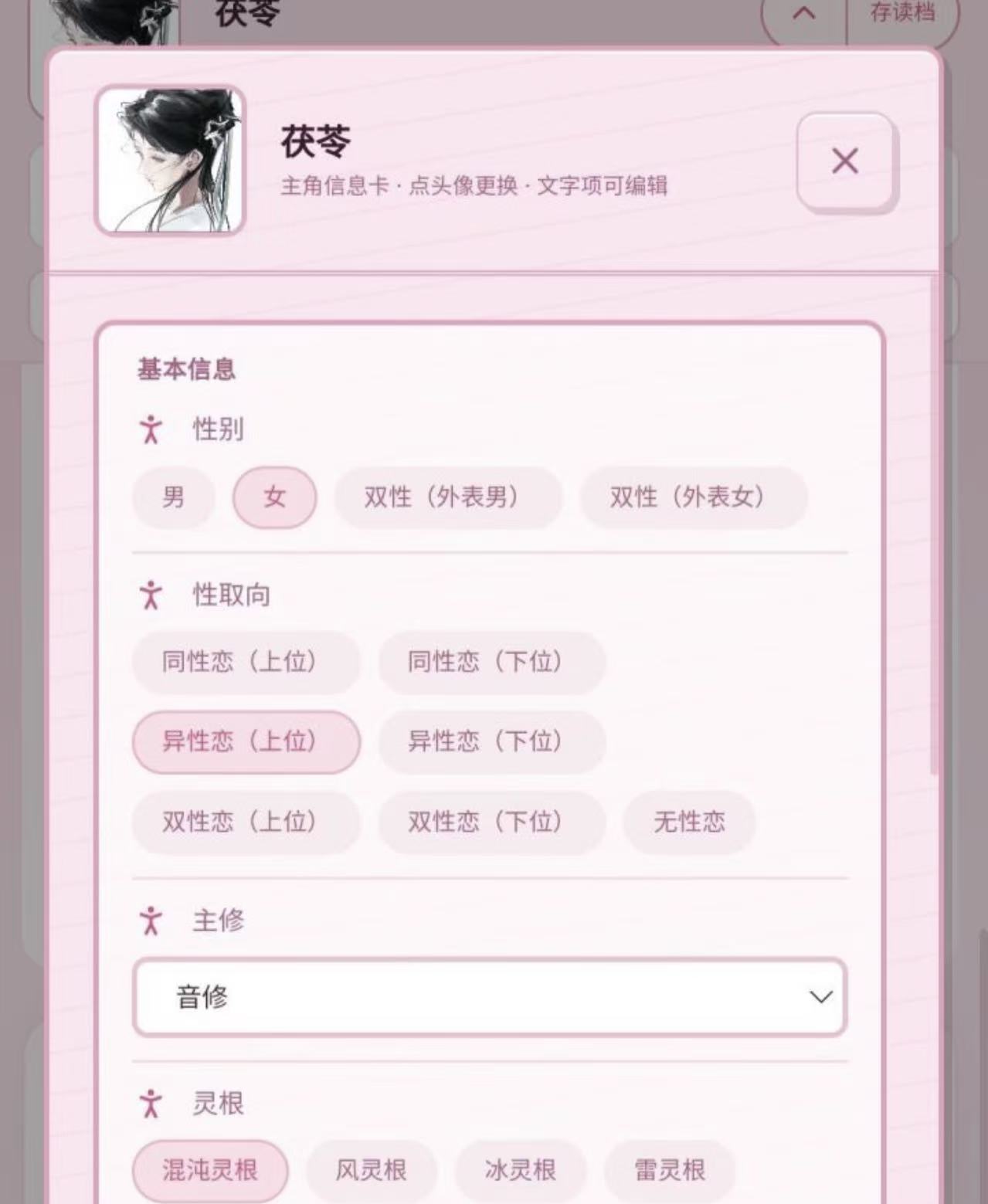Image resolution: width=988 pixels, height=1204 pixels.
Task: Pick 异性恋（下位）orientation chip
Action: pos(492,742)
